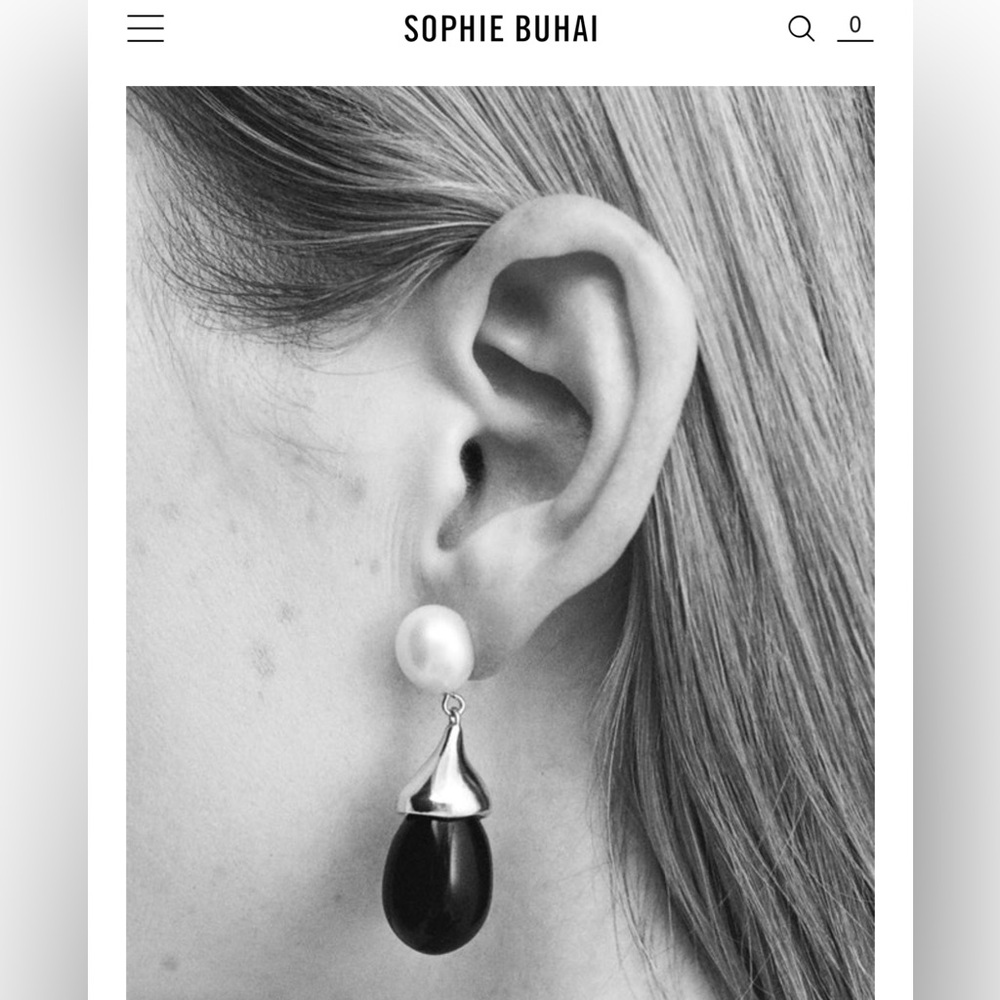Screen dimensions: 1000x1000
Task: Tap the Sophie Buhai site title
Action: pyautogui.click(x=501, y=29)
